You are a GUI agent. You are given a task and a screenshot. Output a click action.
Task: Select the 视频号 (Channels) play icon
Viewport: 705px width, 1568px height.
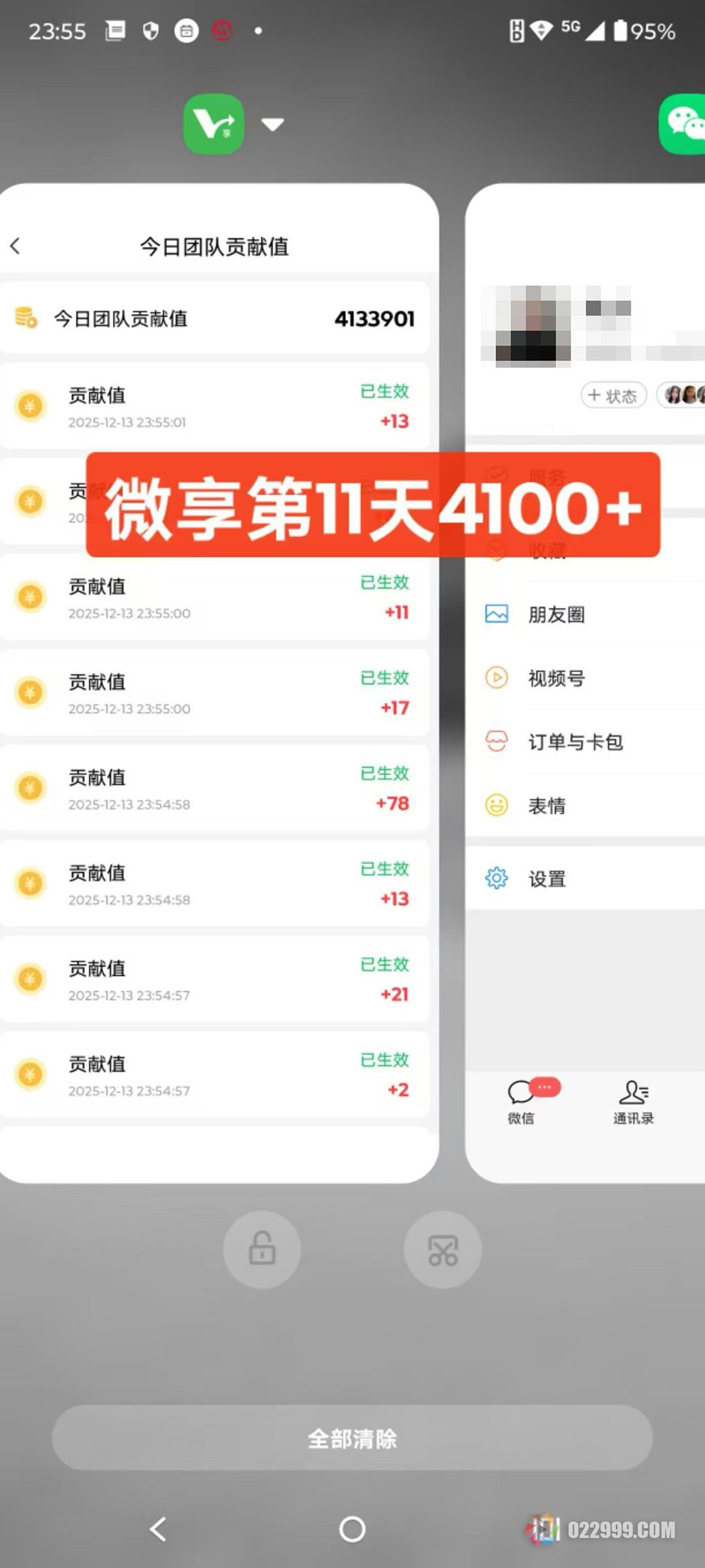pyautogui.click(x=497, y=677)
